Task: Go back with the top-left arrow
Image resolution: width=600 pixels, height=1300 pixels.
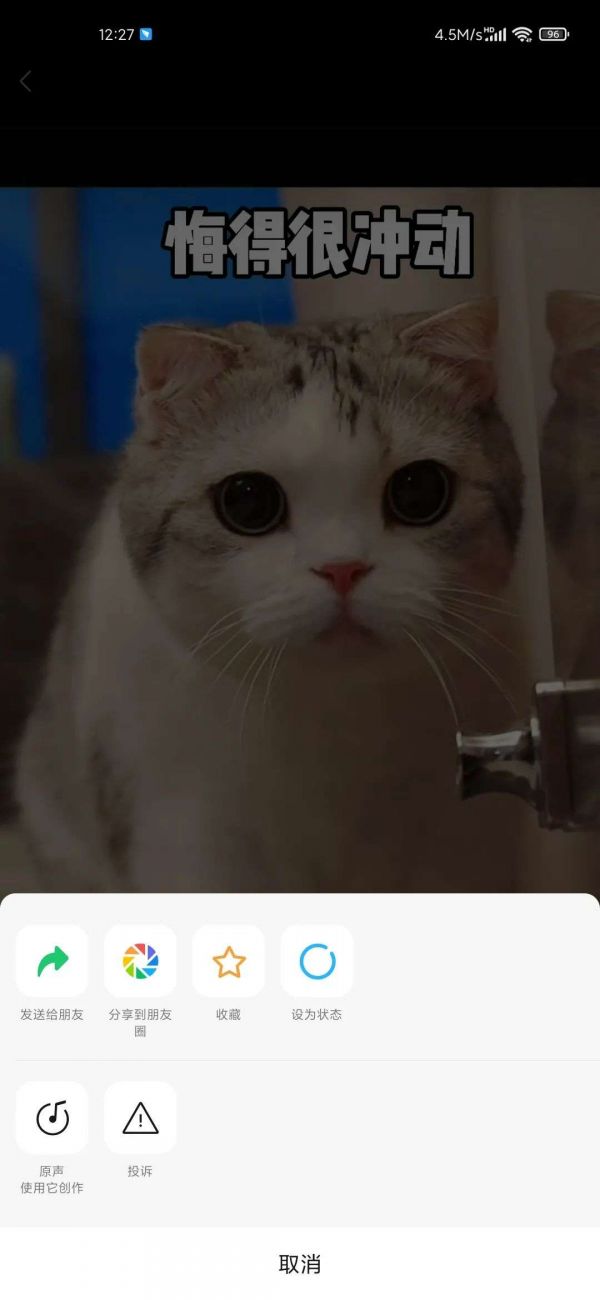Action: (26, 82)
